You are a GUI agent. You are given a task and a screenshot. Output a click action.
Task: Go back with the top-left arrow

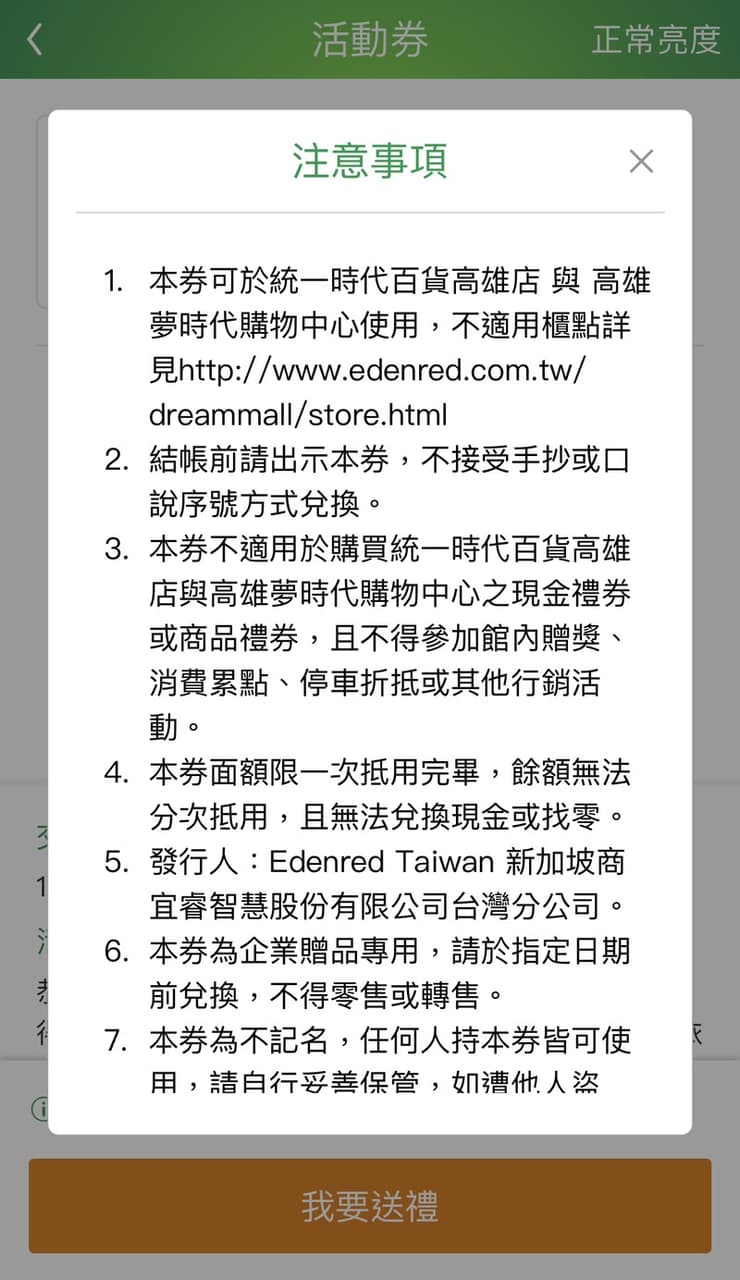(x=35, y=40)
